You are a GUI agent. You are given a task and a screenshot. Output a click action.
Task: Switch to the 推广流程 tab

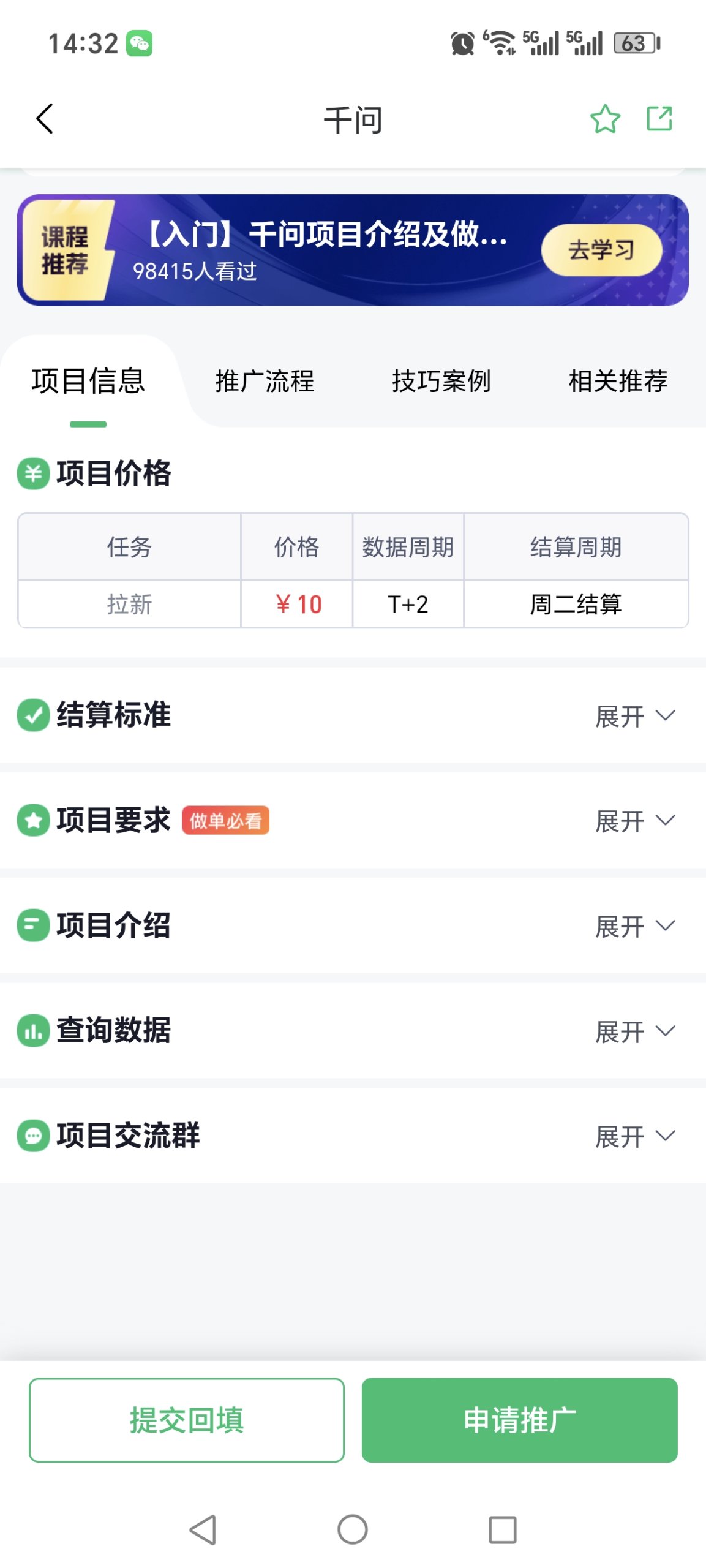click(x=265, y=382)
